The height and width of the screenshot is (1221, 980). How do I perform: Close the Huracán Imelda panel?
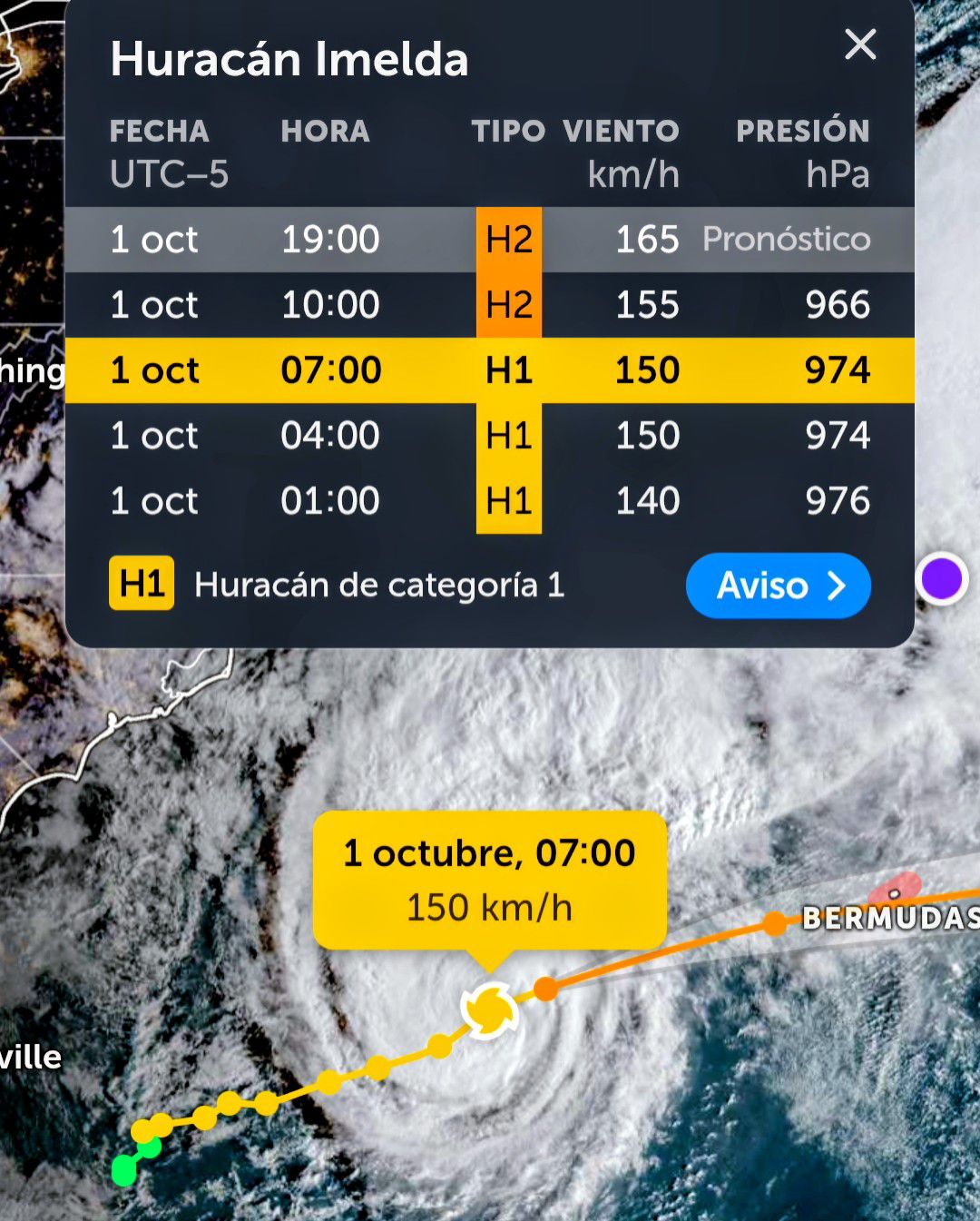coord(860,44)
